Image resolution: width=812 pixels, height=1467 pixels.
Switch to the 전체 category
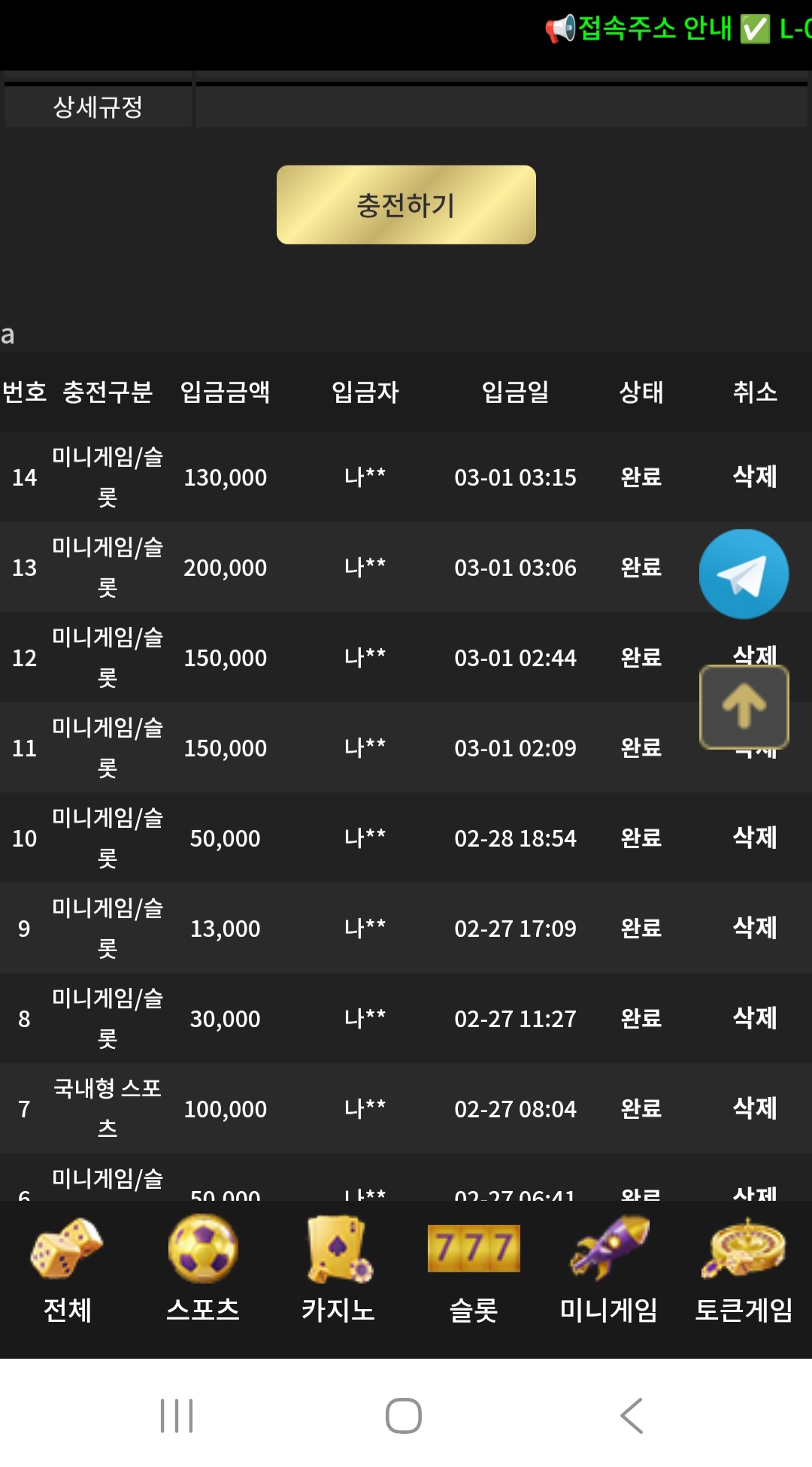(x=67, y=1271)
